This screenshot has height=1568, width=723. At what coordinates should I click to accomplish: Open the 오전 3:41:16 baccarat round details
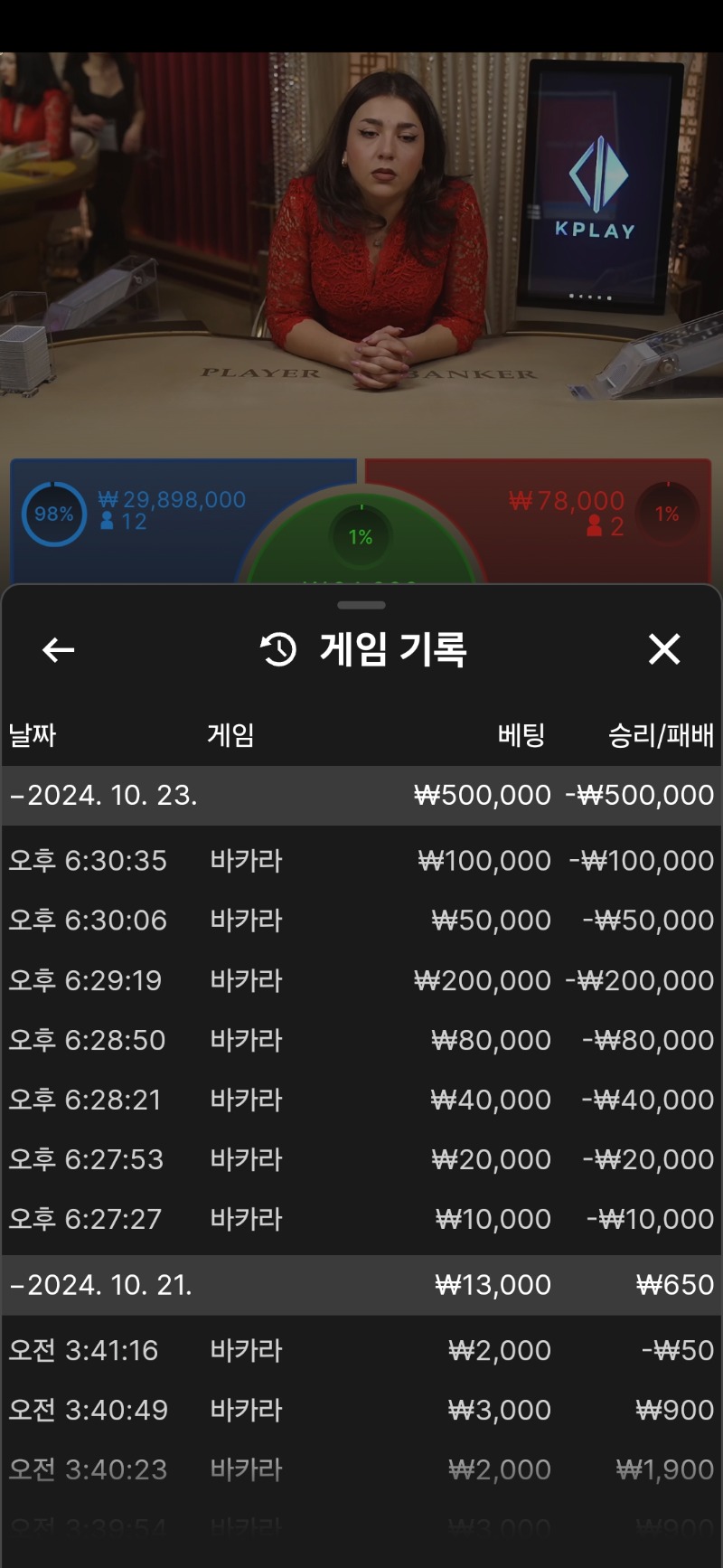361,1350
